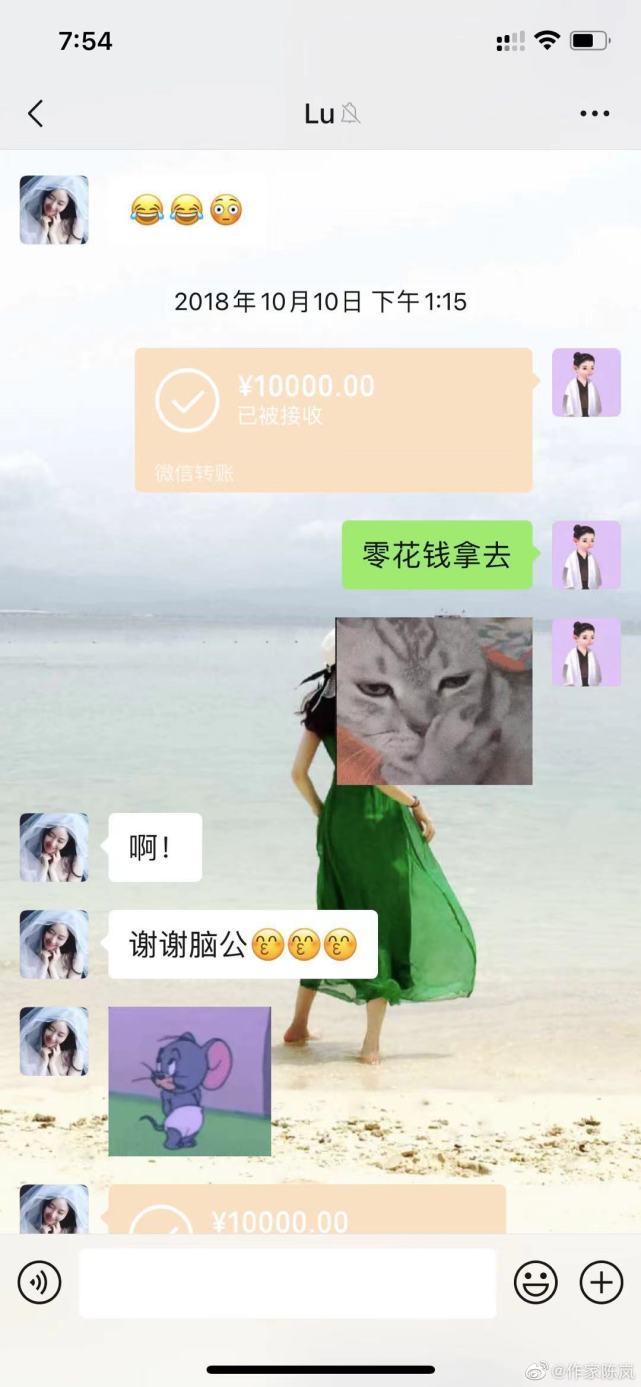Open the ¥10000.00 transfer marked 已被接收

tap(333, 419)
